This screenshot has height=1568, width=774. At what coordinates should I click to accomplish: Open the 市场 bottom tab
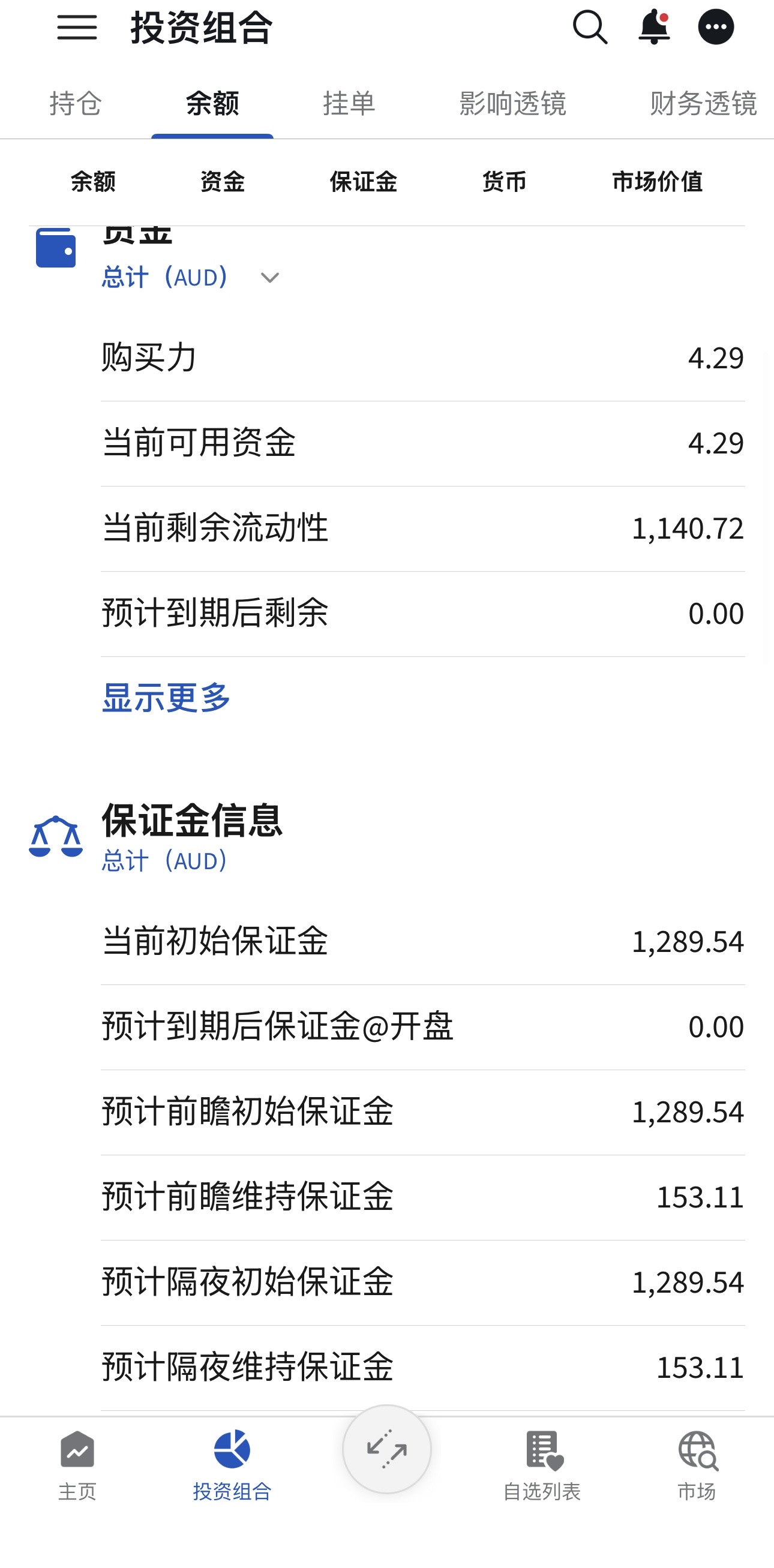point(697,1464)
